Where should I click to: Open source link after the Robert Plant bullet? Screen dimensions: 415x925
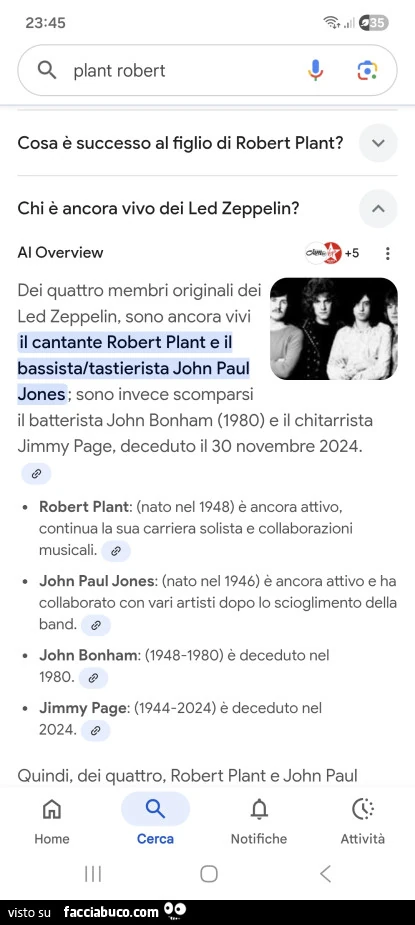(x=116, y=551)
